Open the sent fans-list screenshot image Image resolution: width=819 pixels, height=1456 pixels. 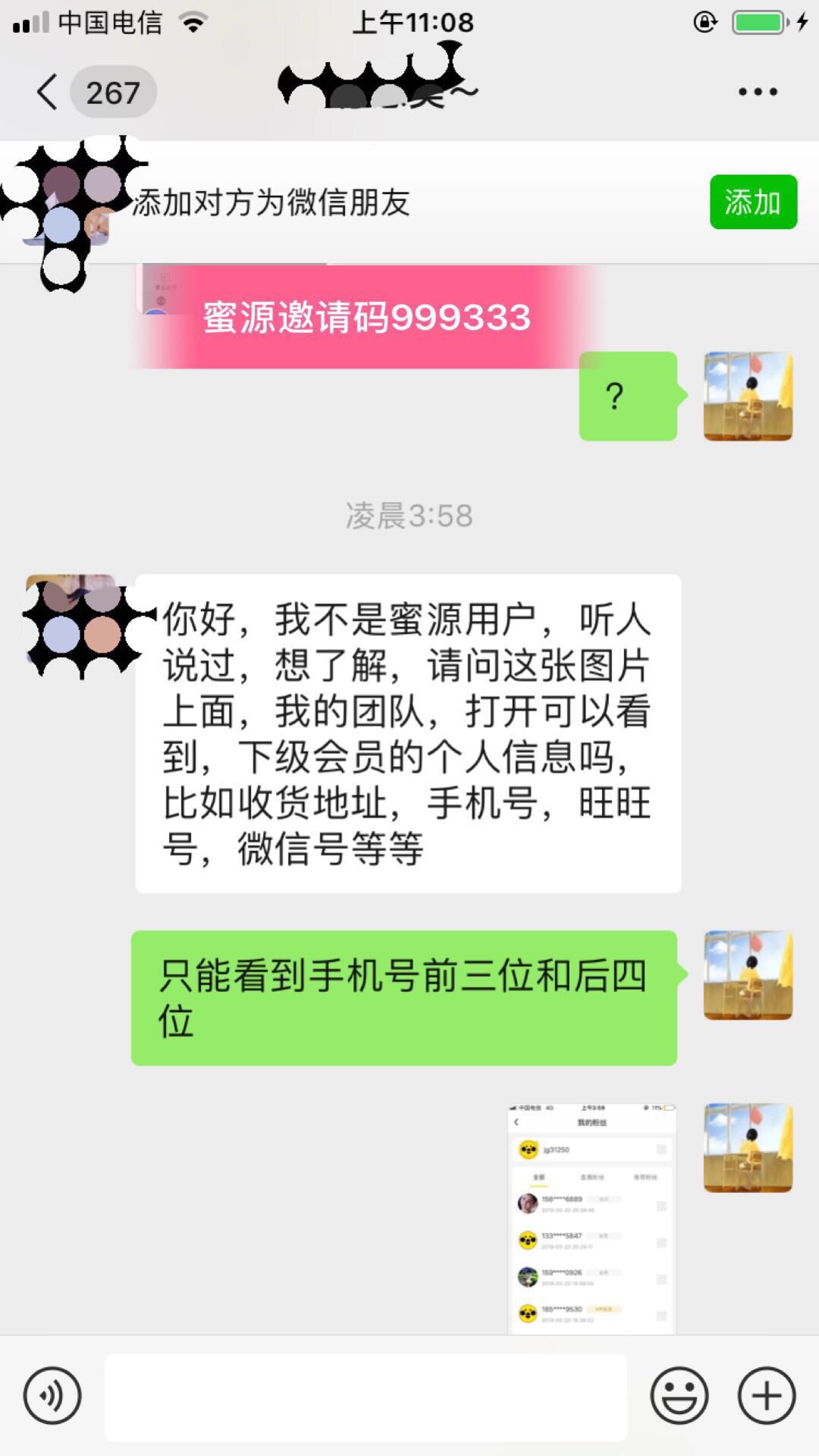pos(591,1218)
